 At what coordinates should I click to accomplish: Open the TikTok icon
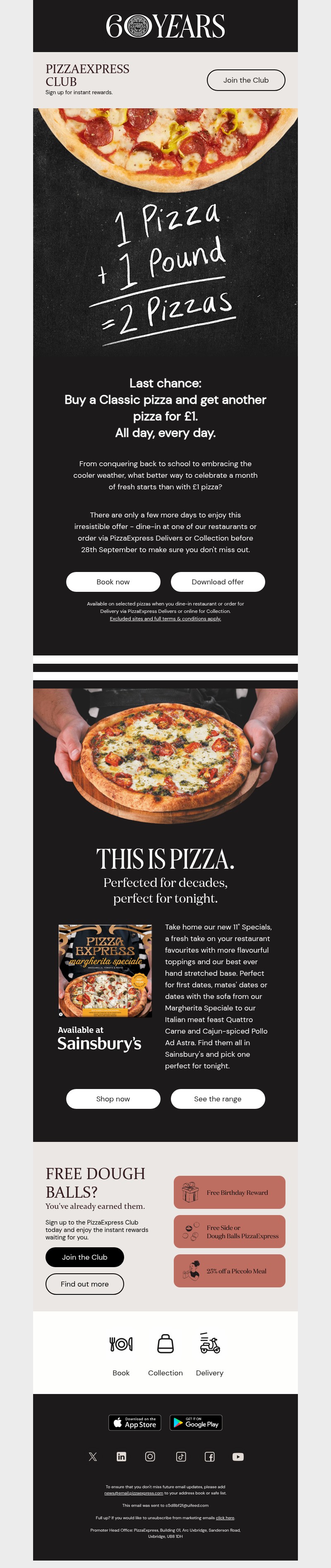tap(181, 1456)
